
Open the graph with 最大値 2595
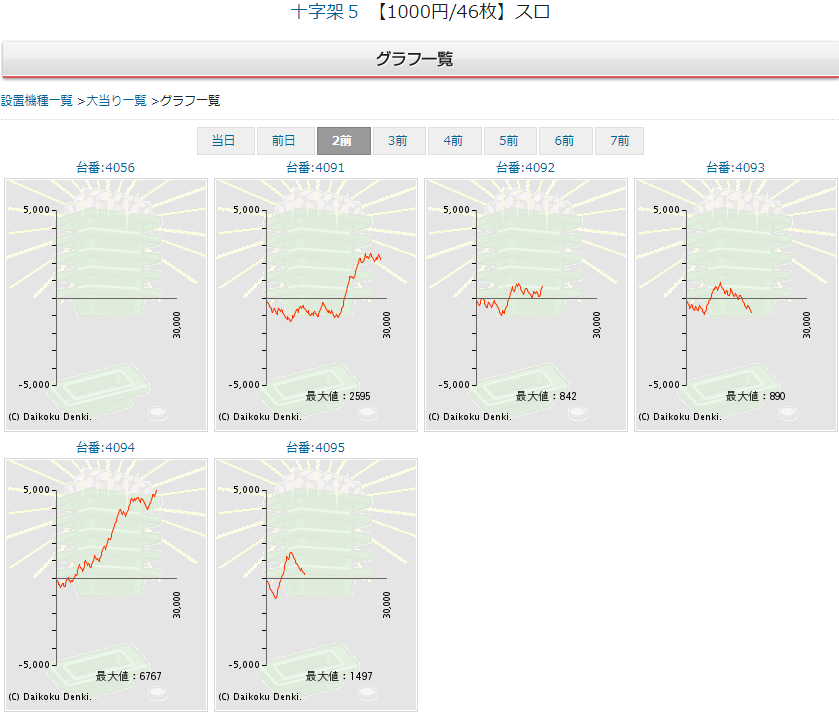click(316, 305)
